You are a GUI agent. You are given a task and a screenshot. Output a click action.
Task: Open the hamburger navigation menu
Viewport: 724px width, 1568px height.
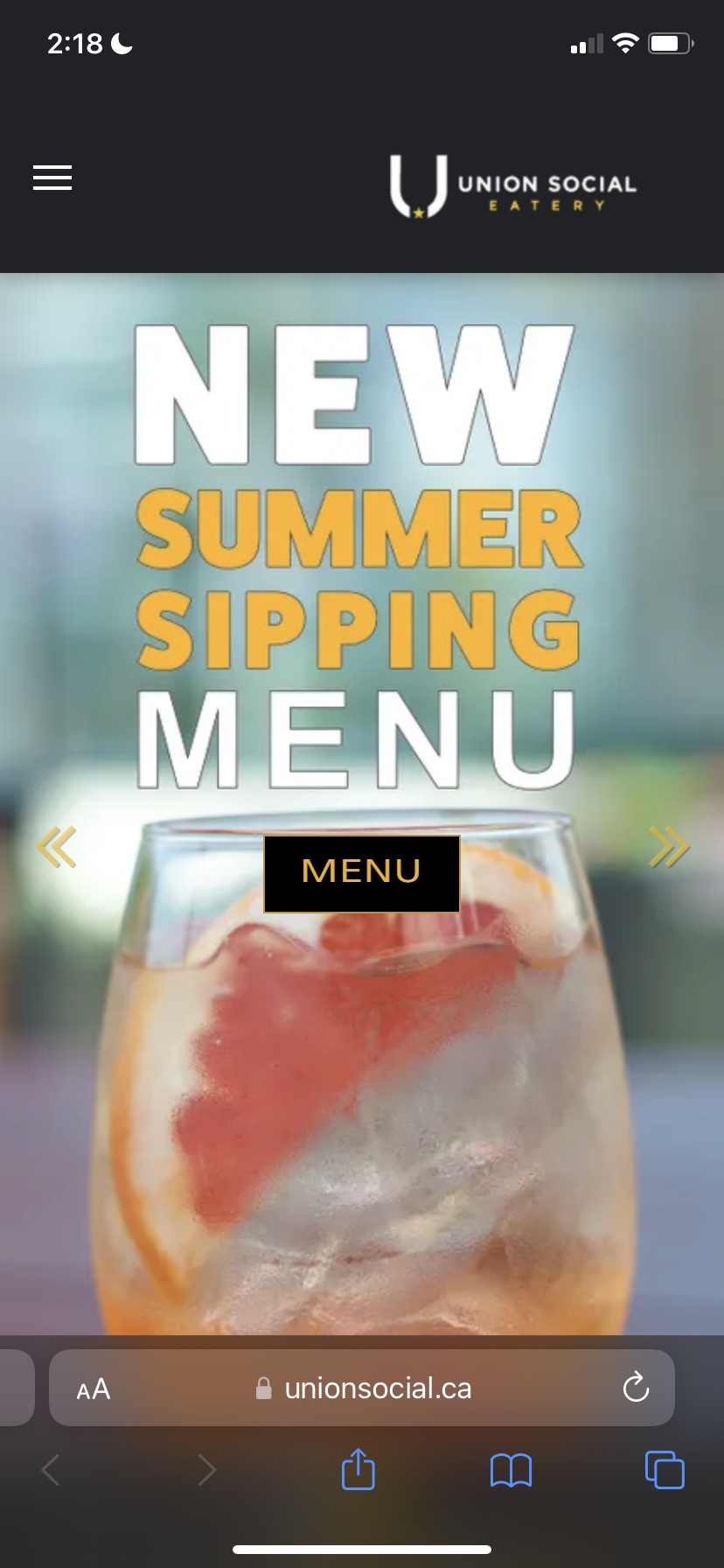pyautogui.click(x=52, y=178)
